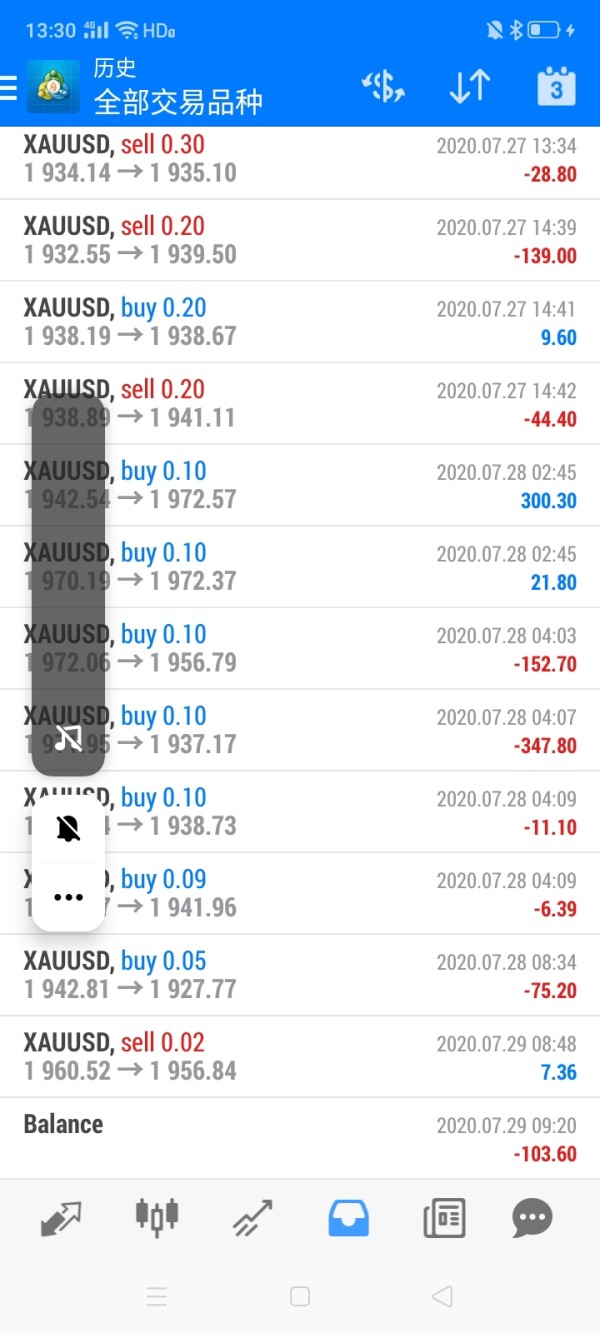Choose history period with calendar icon
Image resolution: width=600 pixels, height=1333 pixels.
pos(556,88)
